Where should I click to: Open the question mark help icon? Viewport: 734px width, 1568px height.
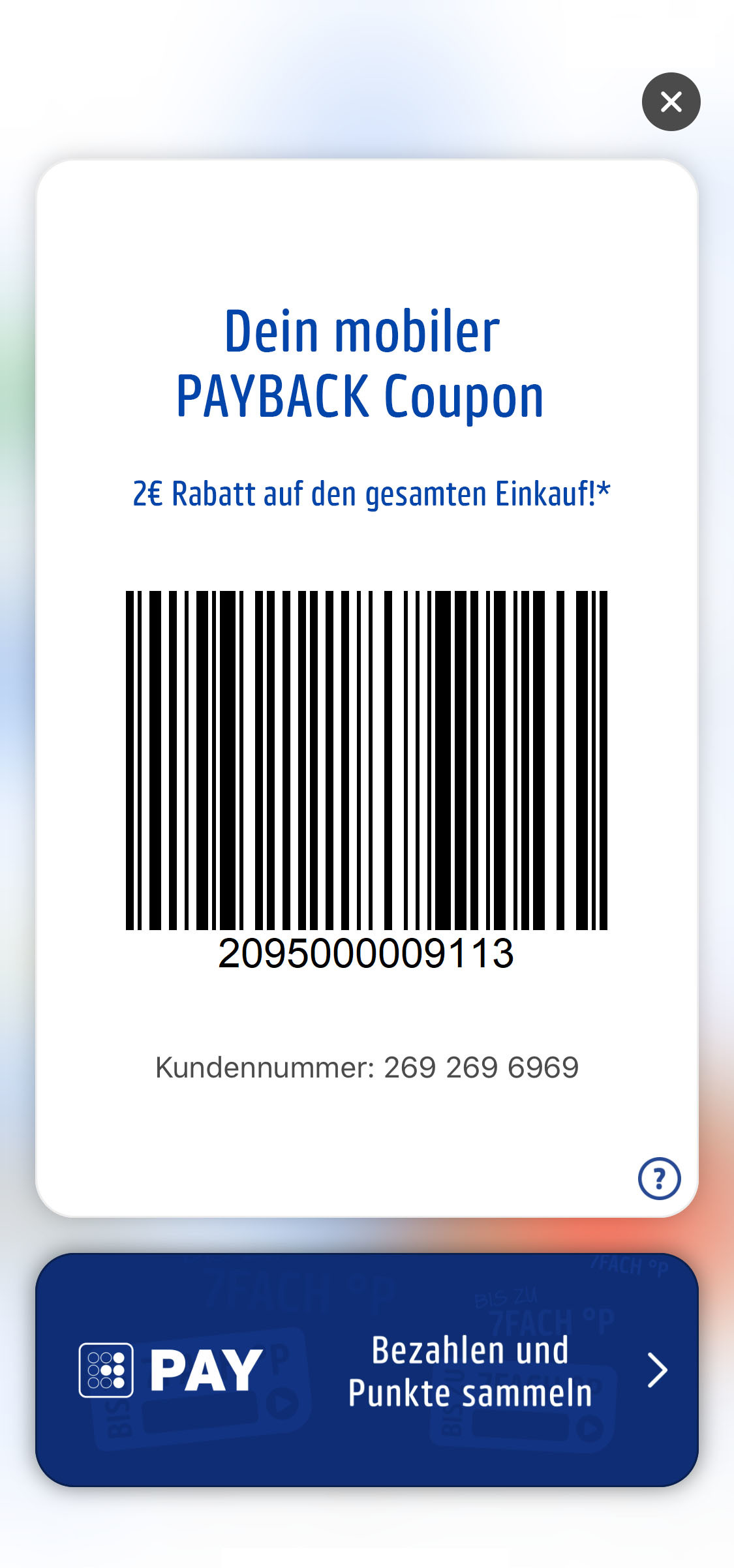(659, 1178)
